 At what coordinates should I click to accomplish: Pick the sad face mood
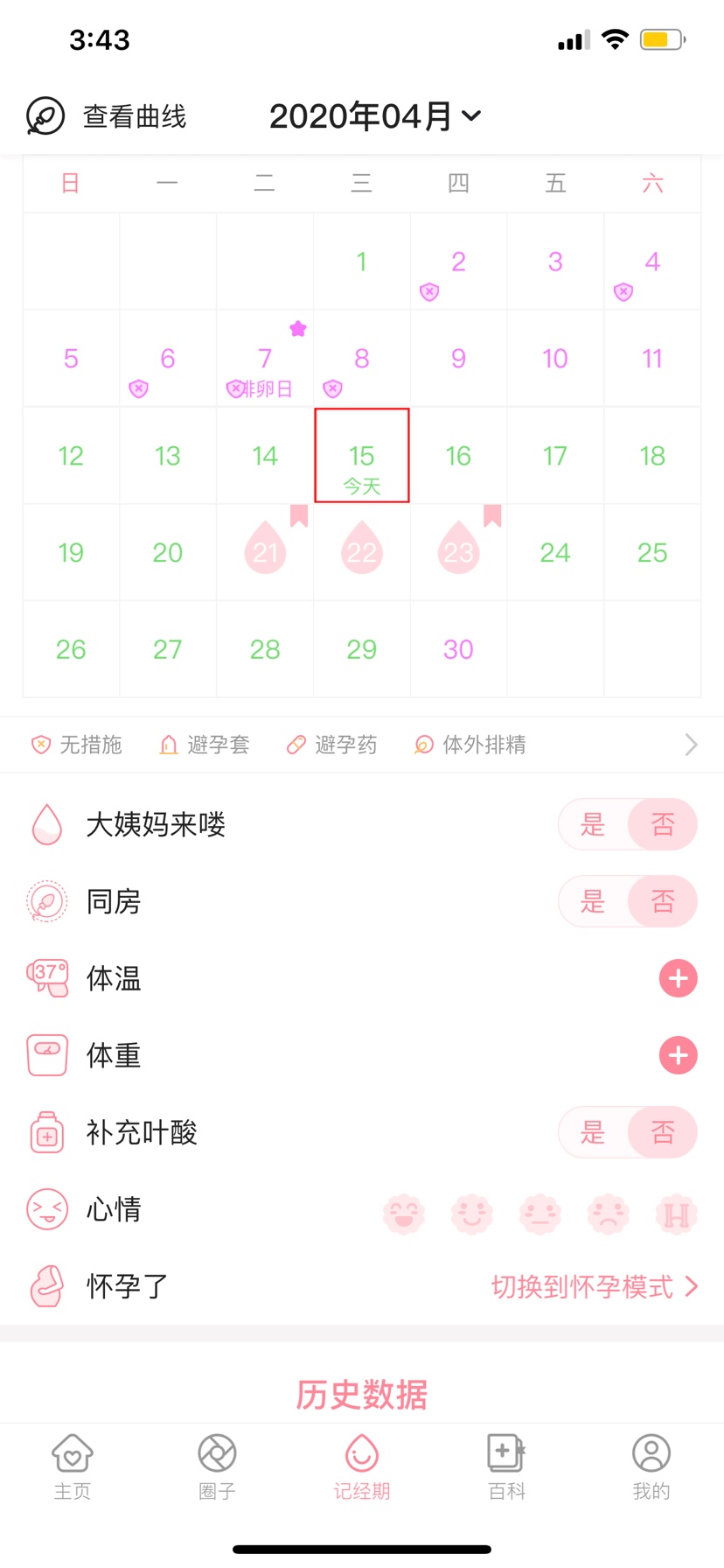pos(609,1214)
